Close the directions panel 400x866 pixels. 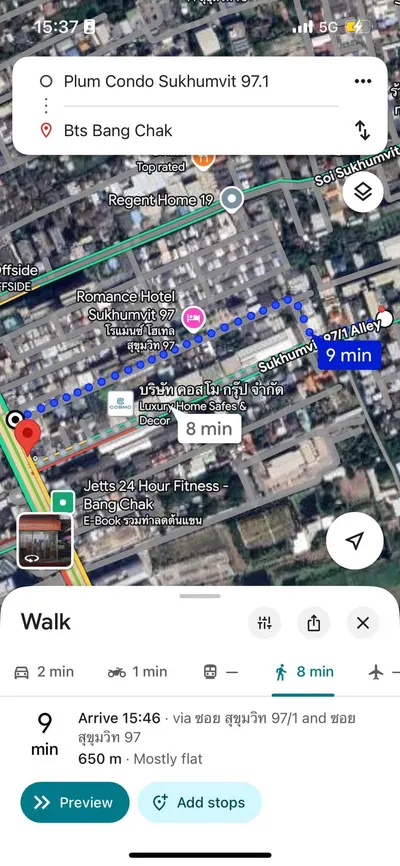click(363, 623)
